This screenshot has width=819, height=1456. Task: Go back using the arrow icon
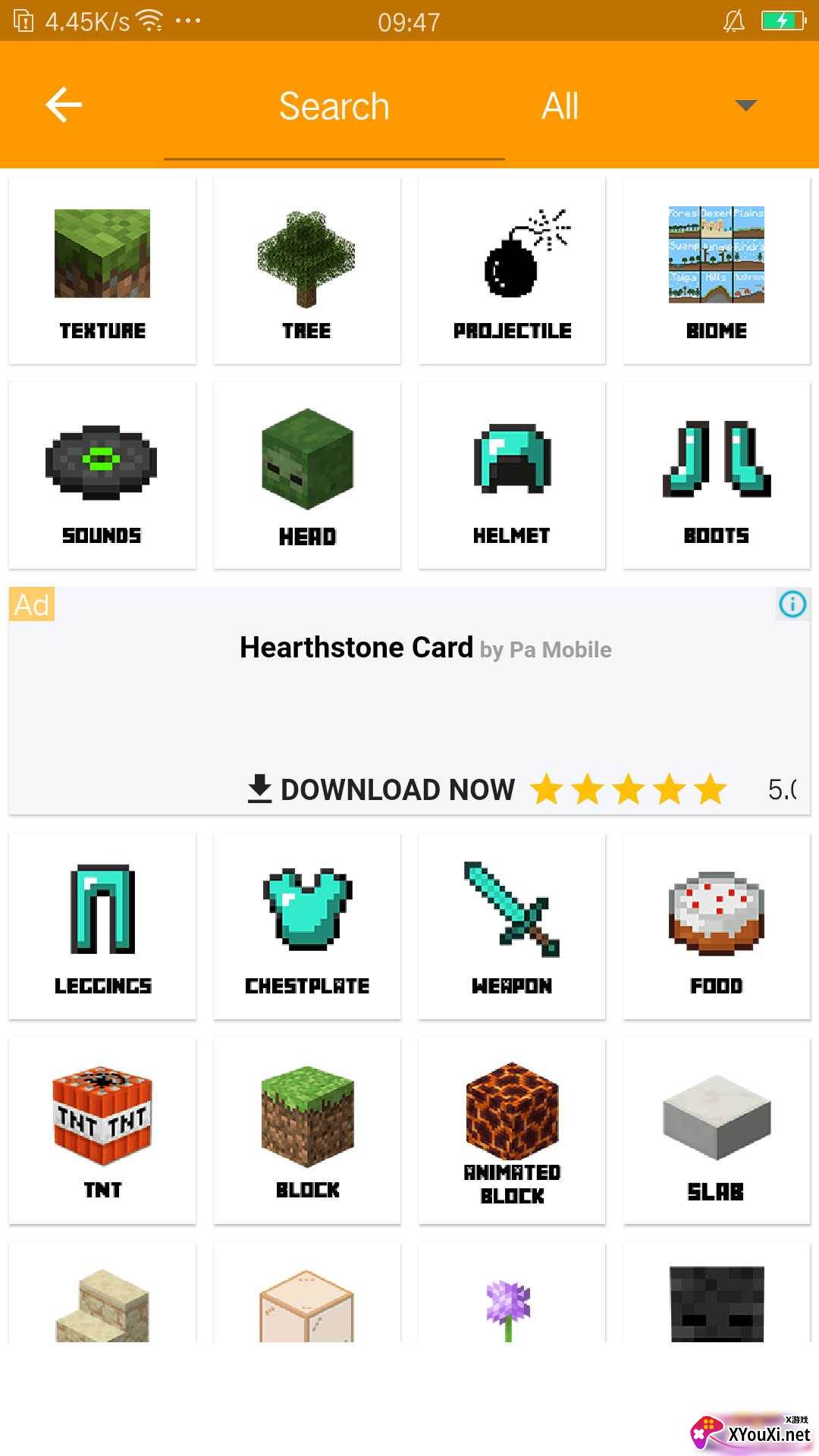coord(64,105)
